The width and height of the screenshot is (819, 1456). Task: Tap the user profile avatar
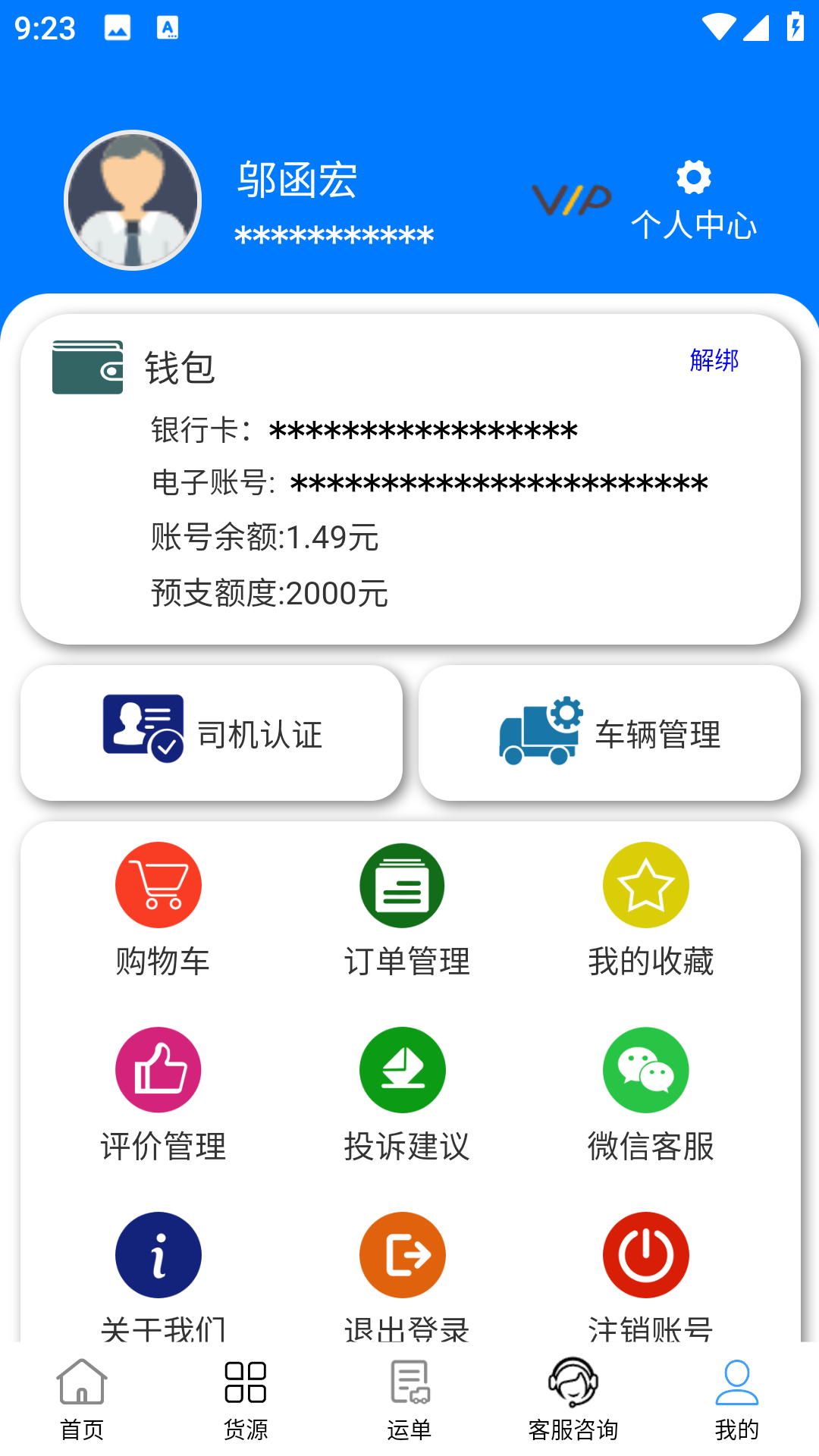coord(133,199)
